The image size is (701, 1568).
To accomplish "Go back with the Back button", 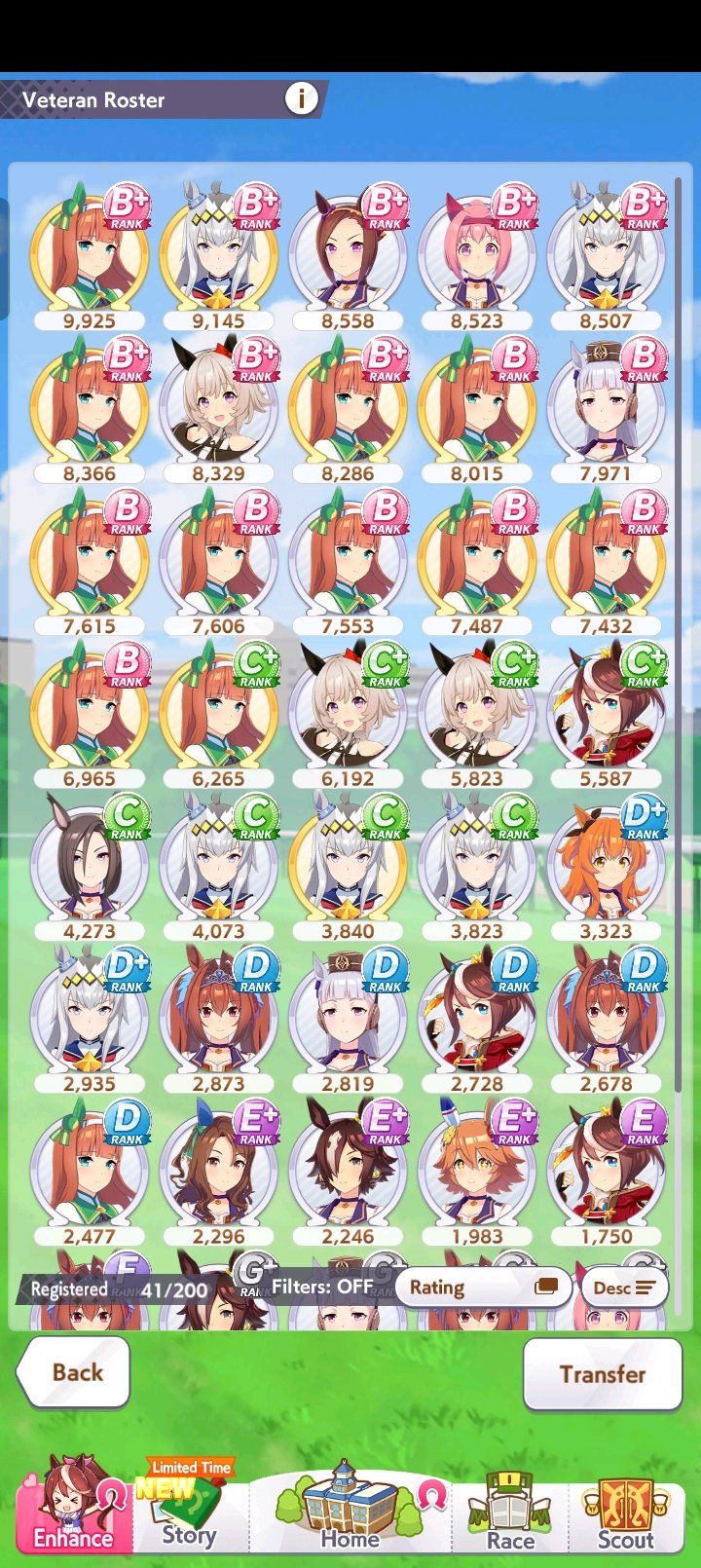I will (x=74, y=1372).
